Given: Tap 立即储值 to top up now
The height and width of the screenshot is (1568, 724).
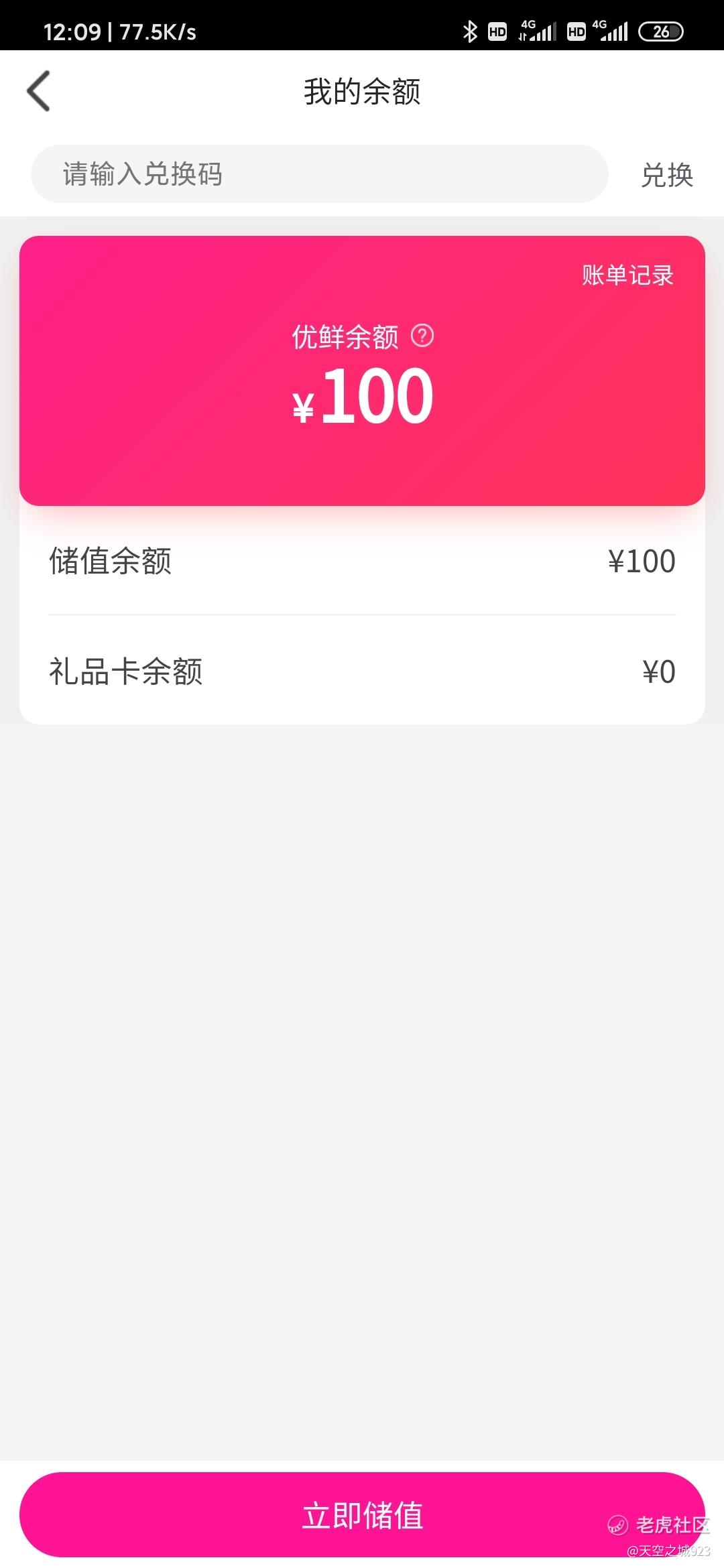Looking at the screenshot, I should point(362,1514).
